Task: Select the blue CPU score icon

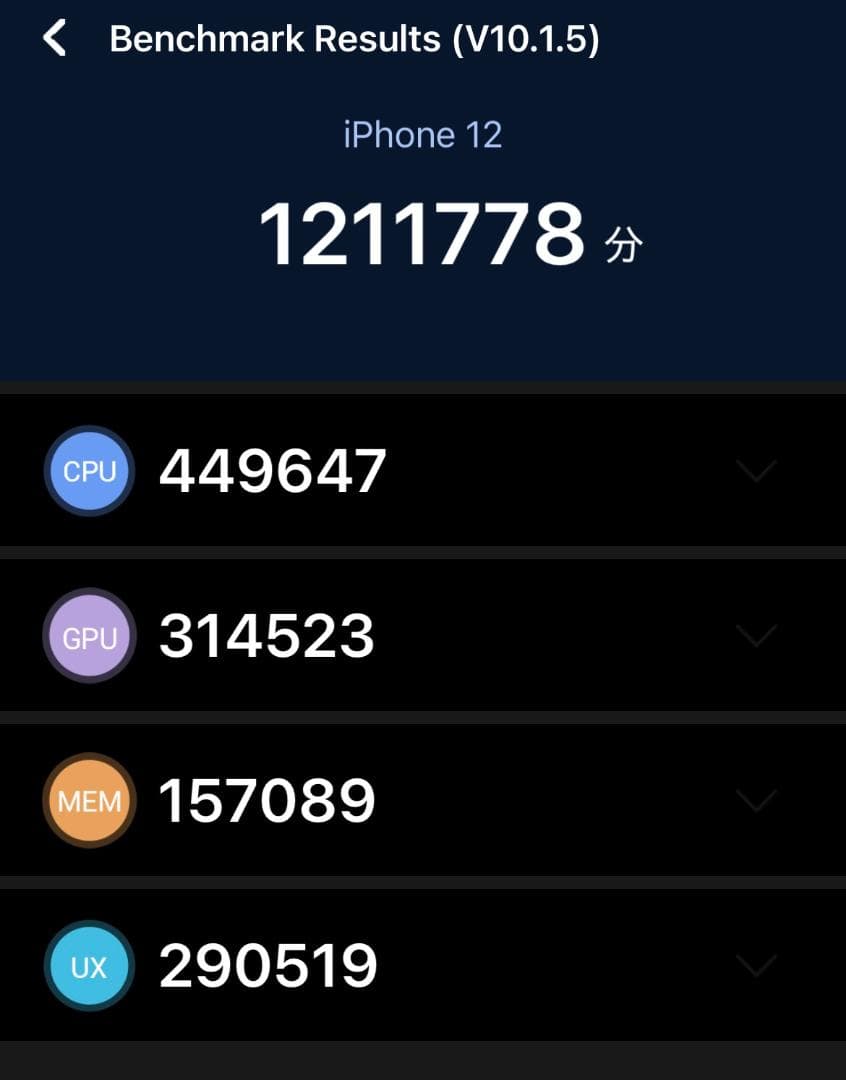Action: [x=88, y=470]
